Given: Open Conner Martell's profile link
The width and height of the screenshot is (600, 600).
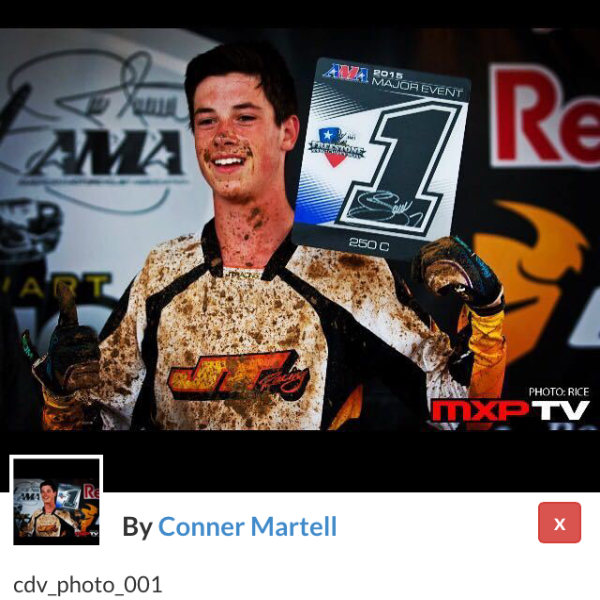Looking at the screenshot, I should coord(248,527).
